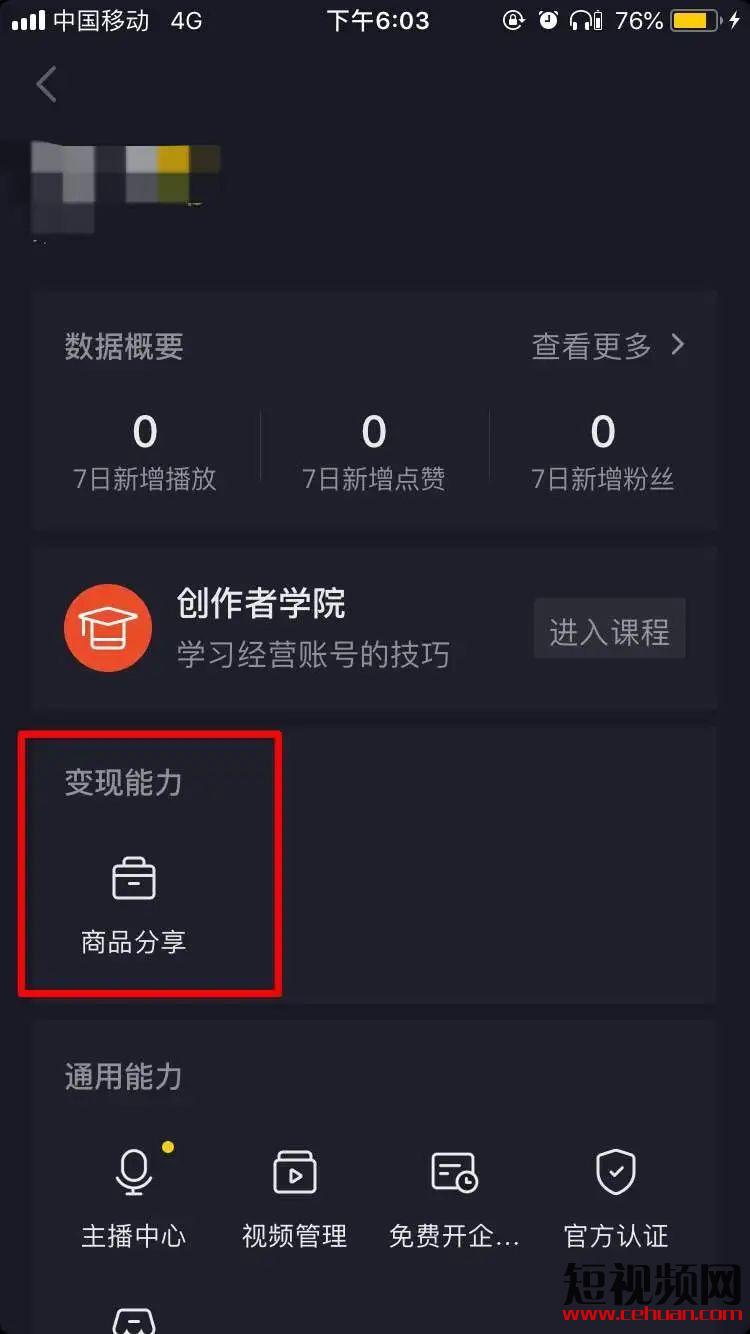Open 查看更多 for data overview
The width and height of the screenshot is (750, 1334).
point(608,346)
